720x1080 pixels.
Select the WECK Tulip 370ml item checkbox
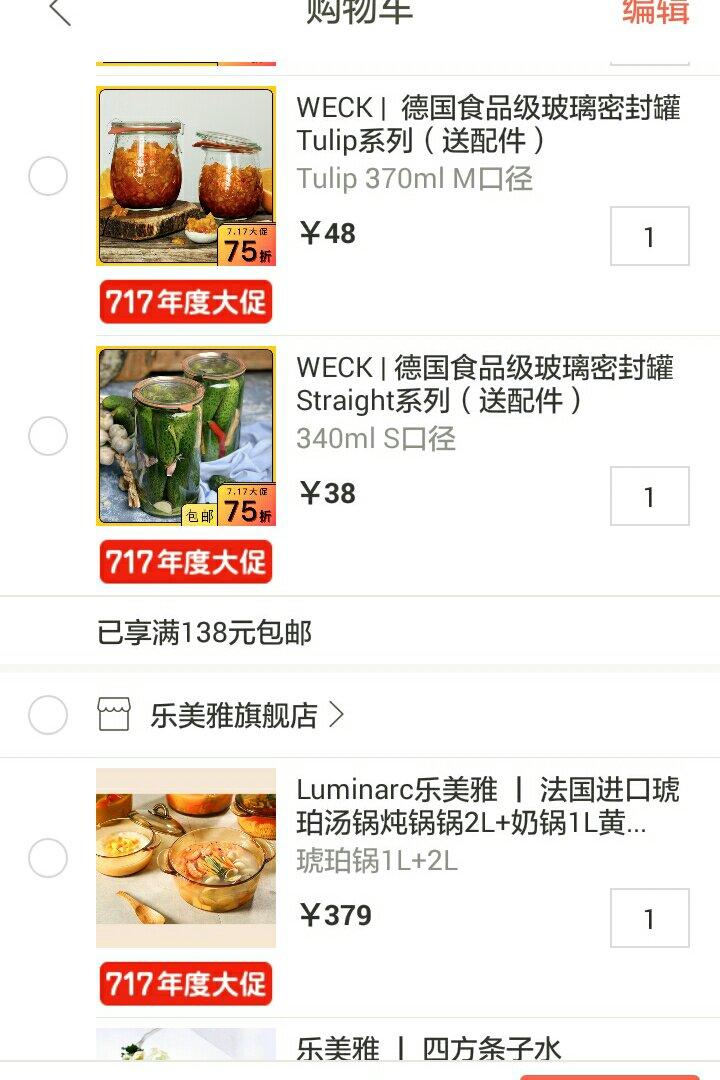click(x=48, y=177)
